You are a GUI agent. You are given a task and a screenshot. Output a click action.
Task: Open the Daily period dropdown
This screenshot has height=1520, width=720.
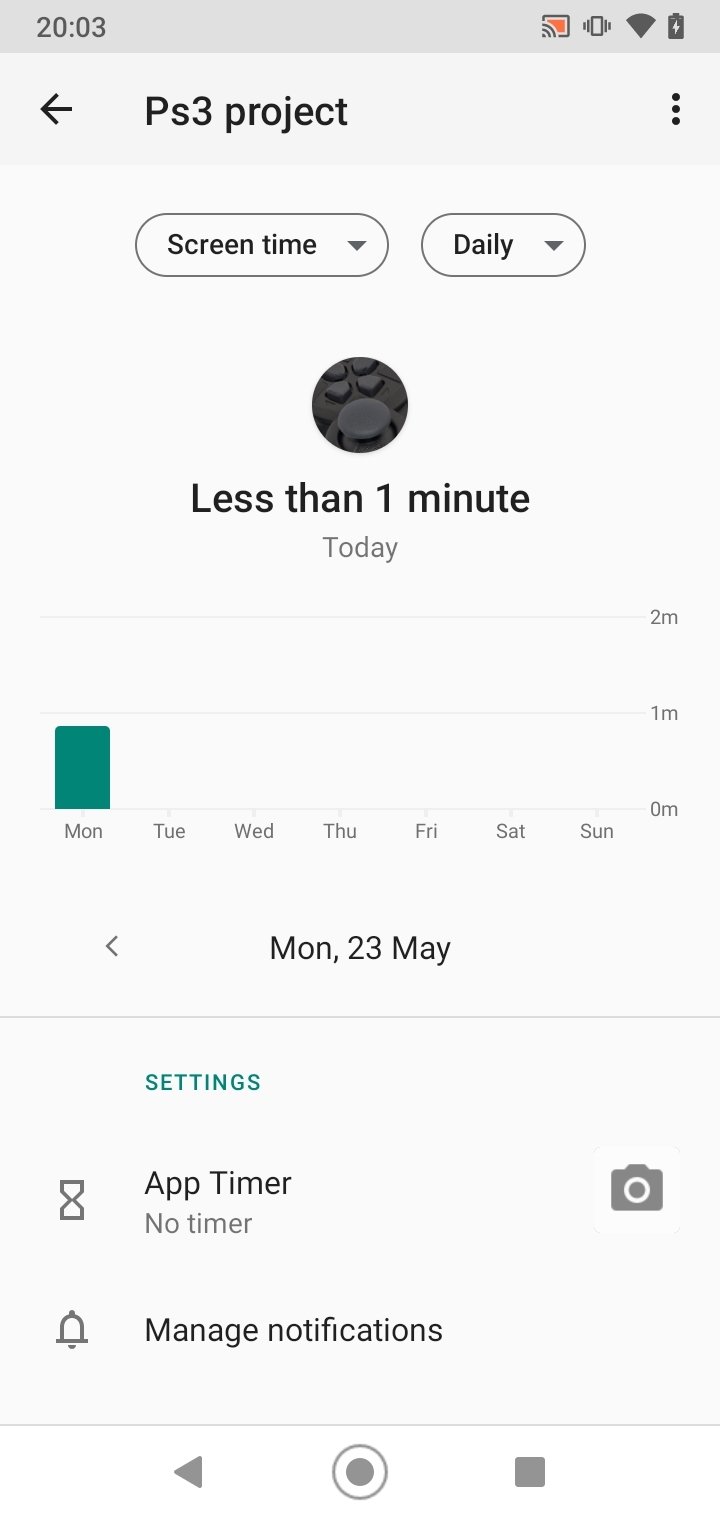pyautogui.click(x=503, y=245)
